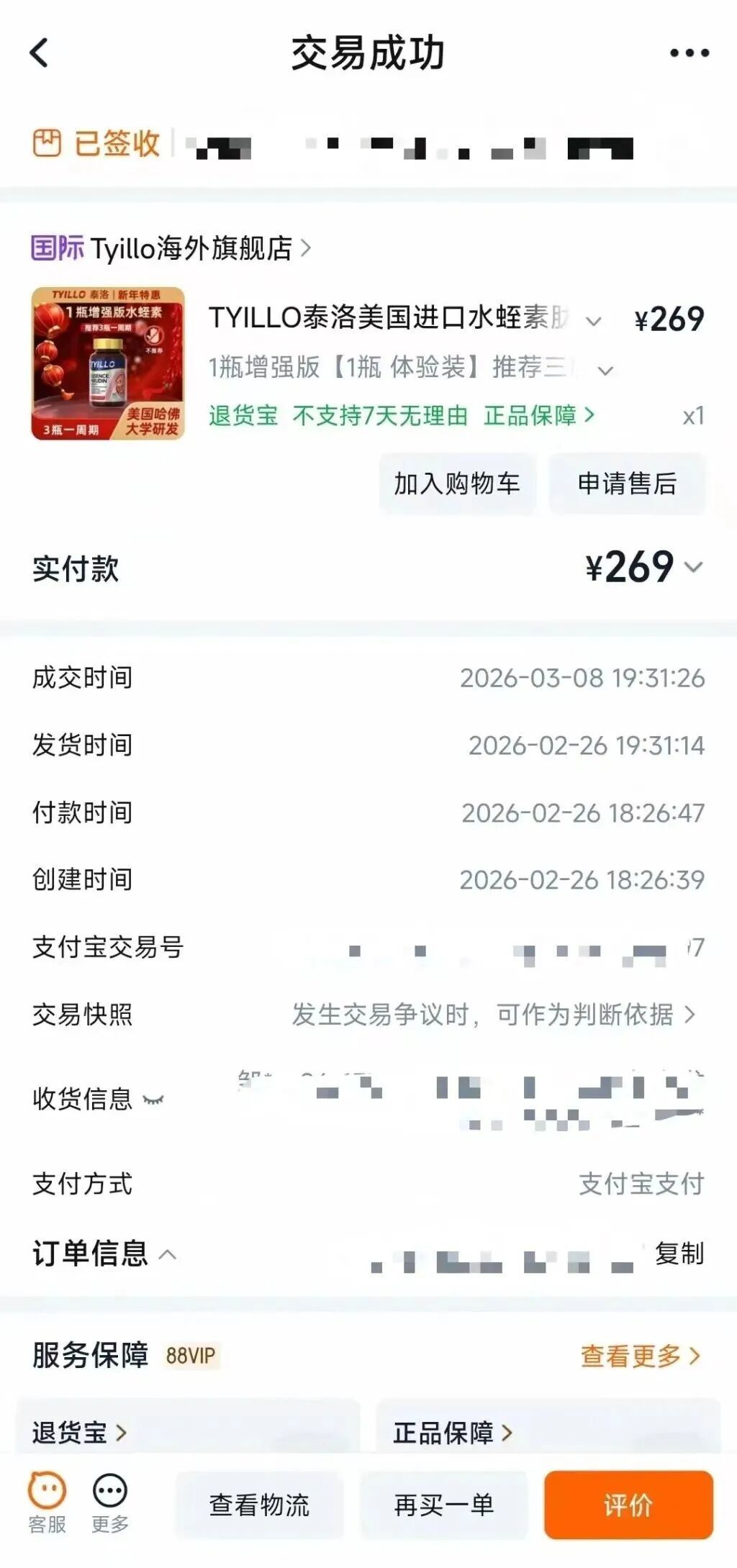Tap the orange 评价 review button
The height and width of the screenshot is (1568, 737).
(x=628, y=1505)
